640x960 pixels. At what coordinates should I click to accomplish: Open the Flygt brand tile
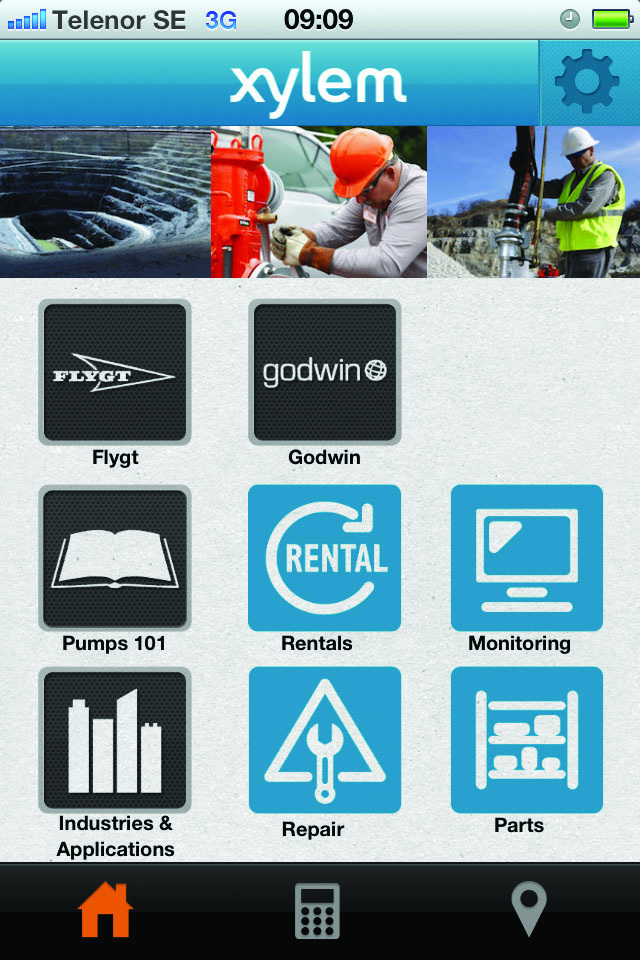[114, 372]
